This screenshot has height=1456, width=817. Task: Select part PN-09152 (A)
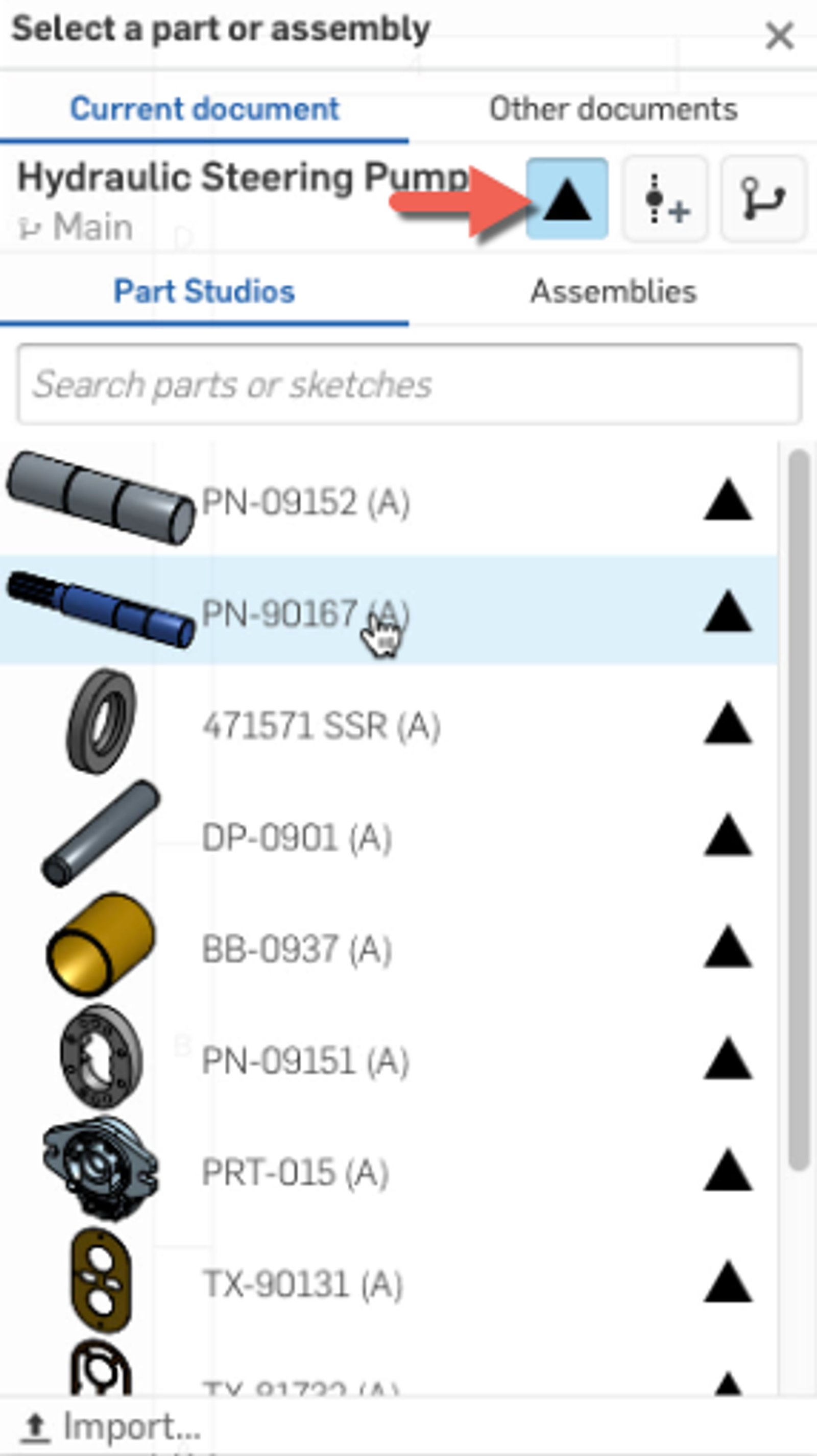click(305, 501)
